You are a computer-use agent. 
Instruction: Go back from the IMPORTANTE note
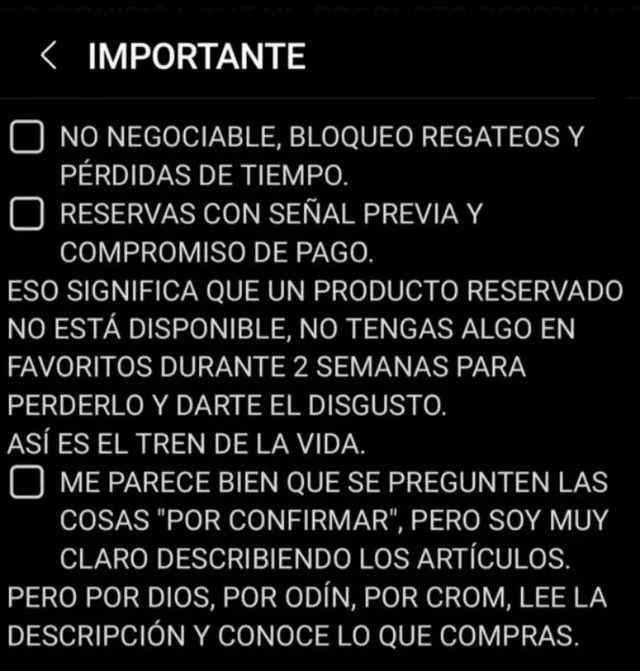[48, 56]
